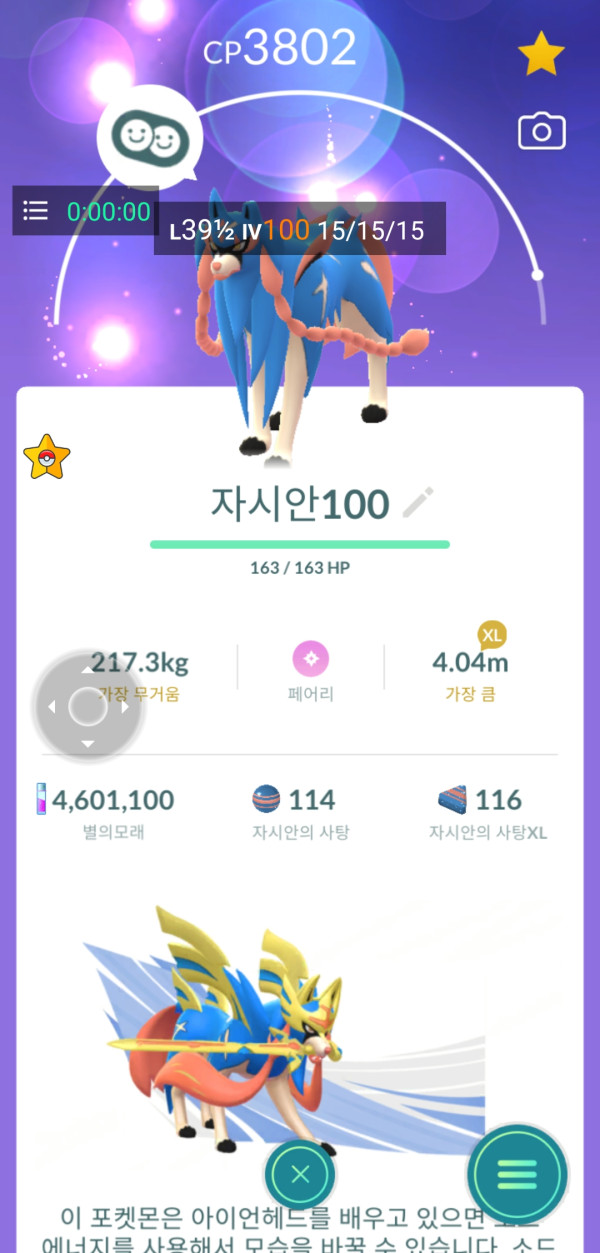Open the overlay list menu beside the timer
This screenshot has width=600, height=1253.
tap(36, 211)
